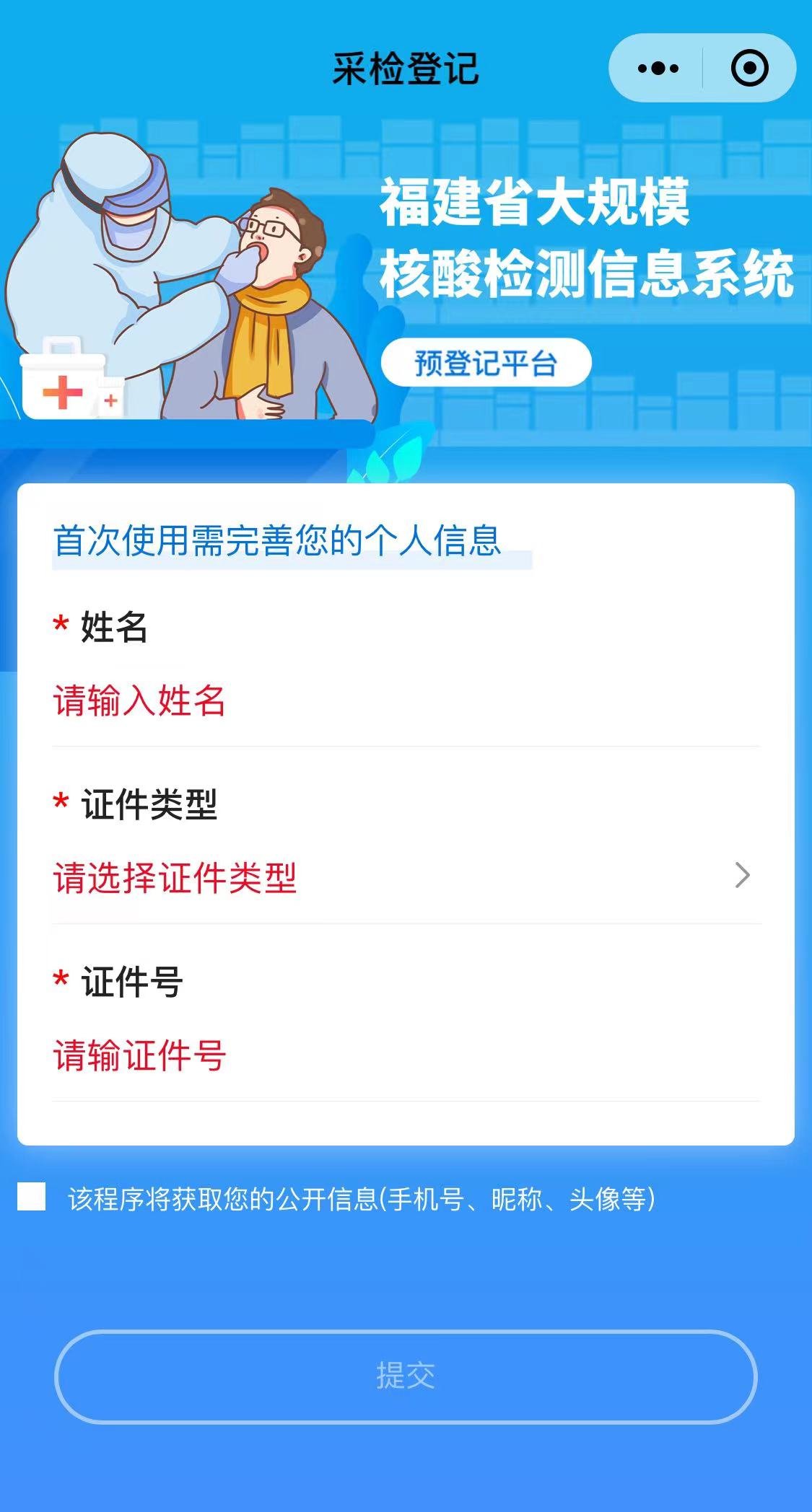Image resolution: width=812 pixels, height=1512 pixels.
Task: Tap the 姓名 name input field
Action: 404,701
